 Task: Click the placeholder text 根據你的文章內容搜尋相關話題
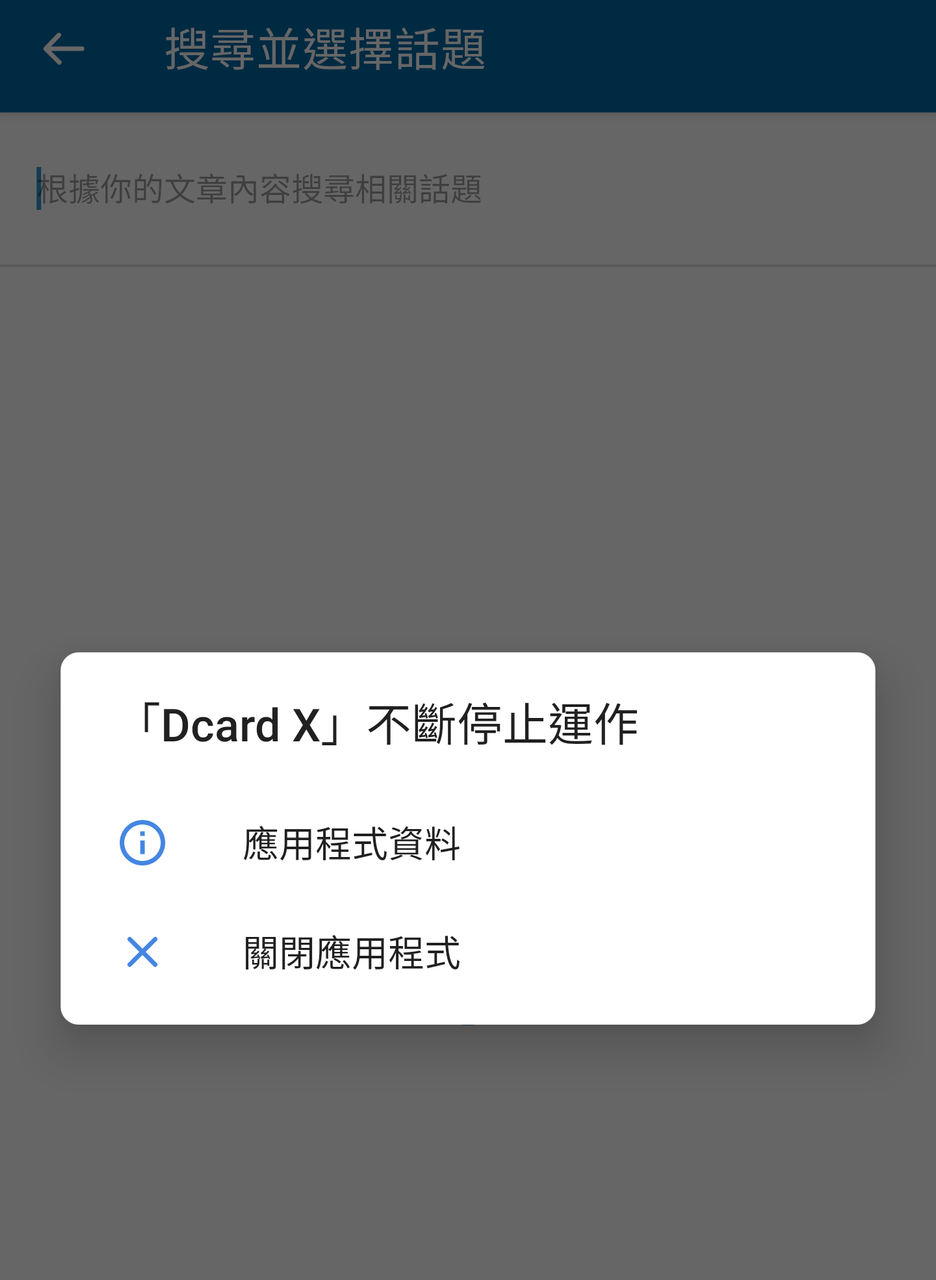(260, 189)
